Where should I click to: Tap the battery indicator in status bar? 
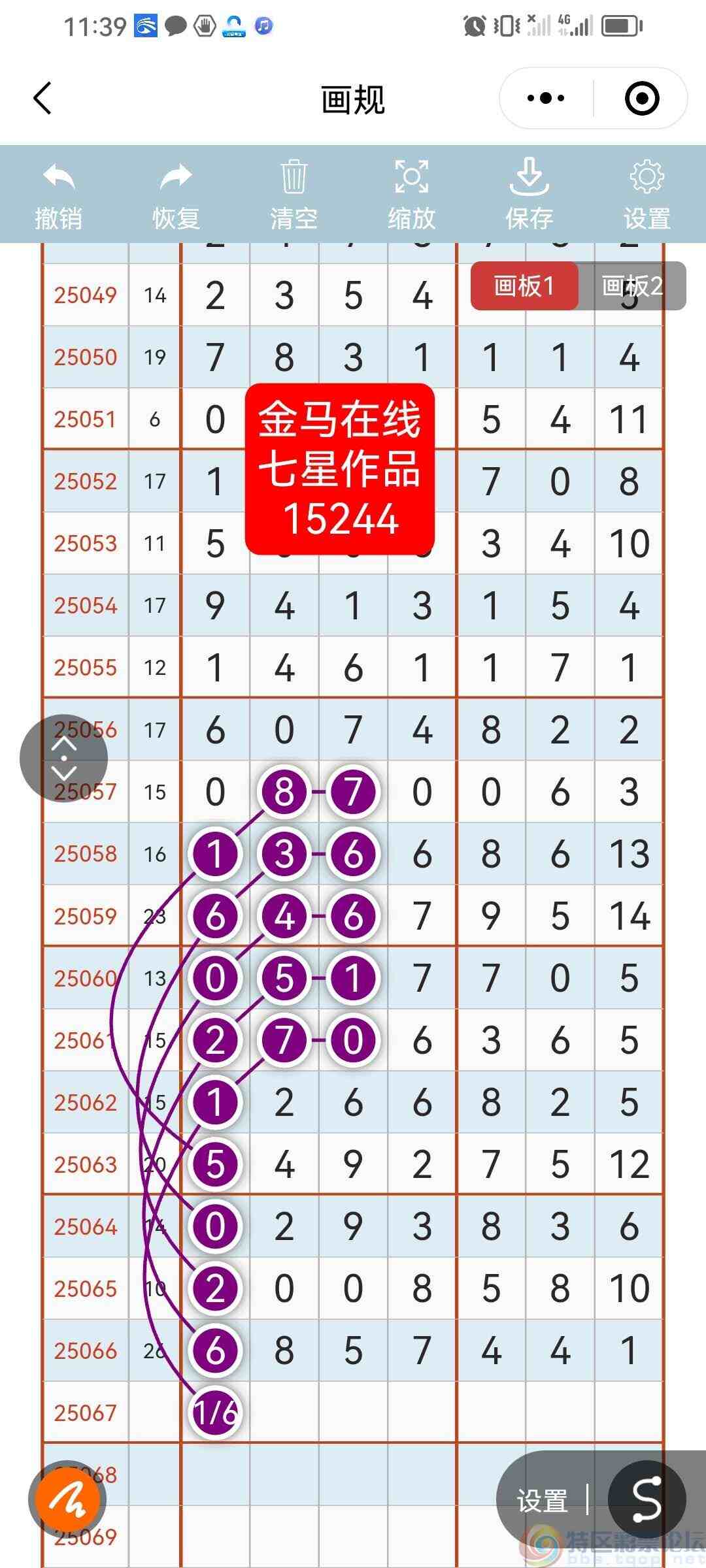coord(620,26)
